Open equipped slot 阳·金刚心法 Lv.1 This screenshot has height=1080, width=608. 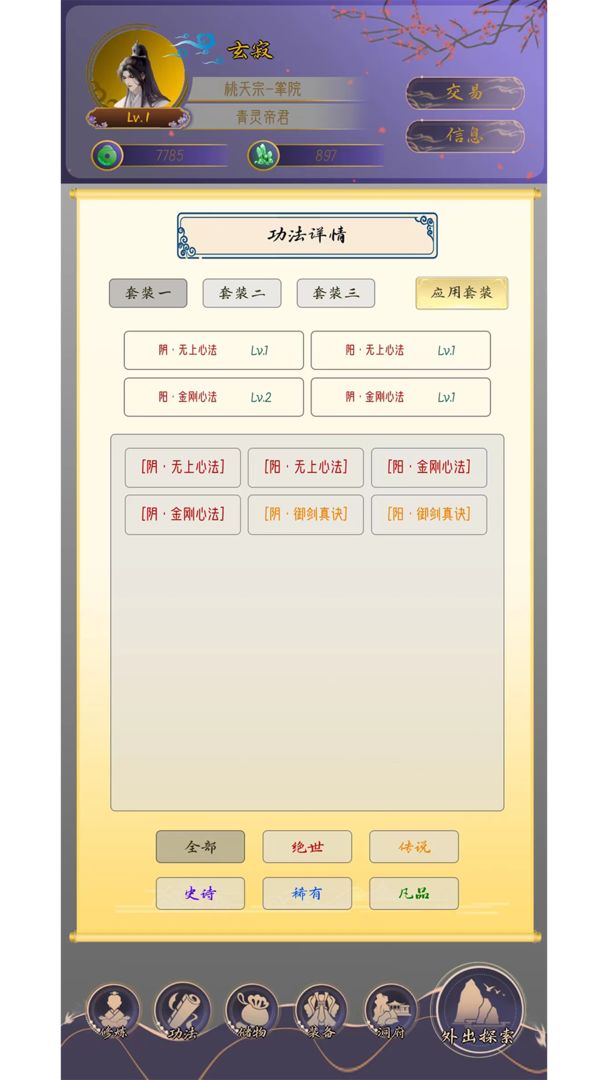point(400,397)
